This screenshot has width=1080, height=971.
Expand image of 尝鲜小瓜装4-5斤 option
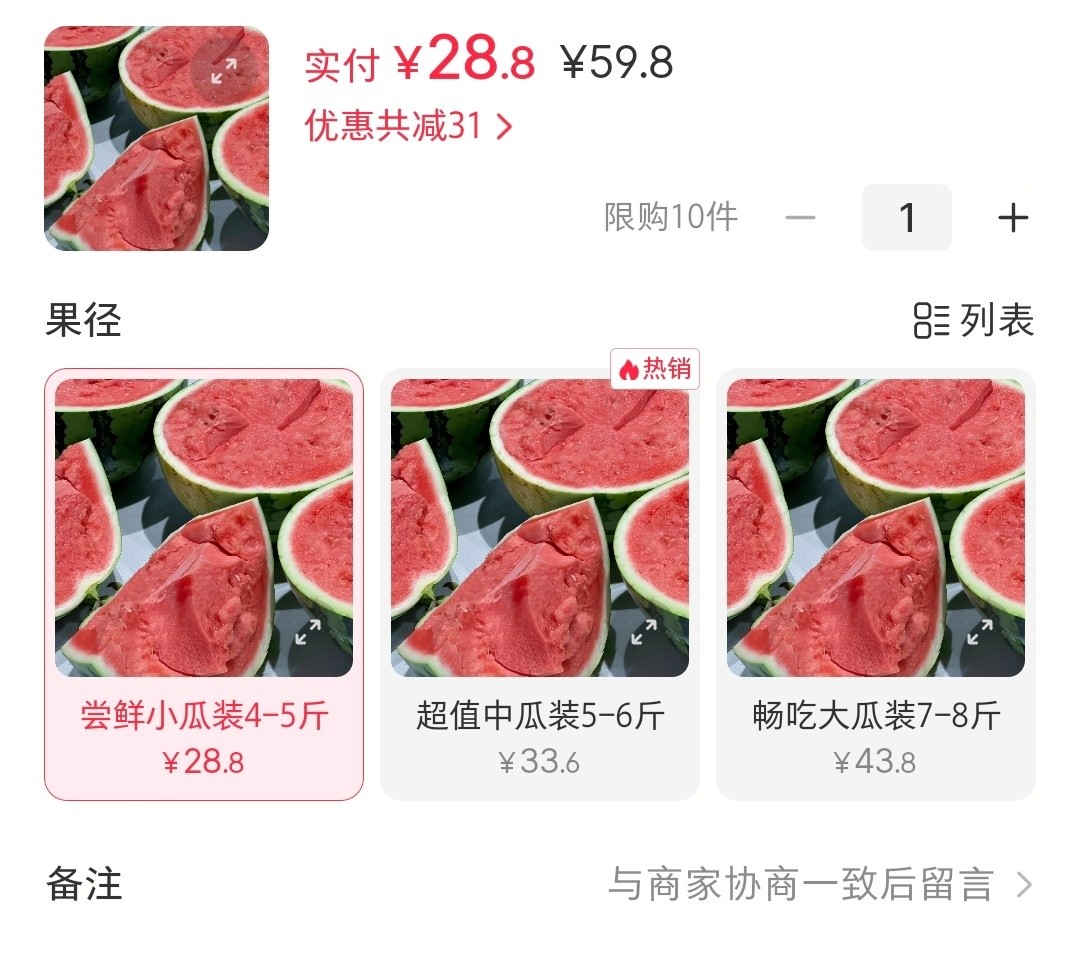(x=307, y=631)
